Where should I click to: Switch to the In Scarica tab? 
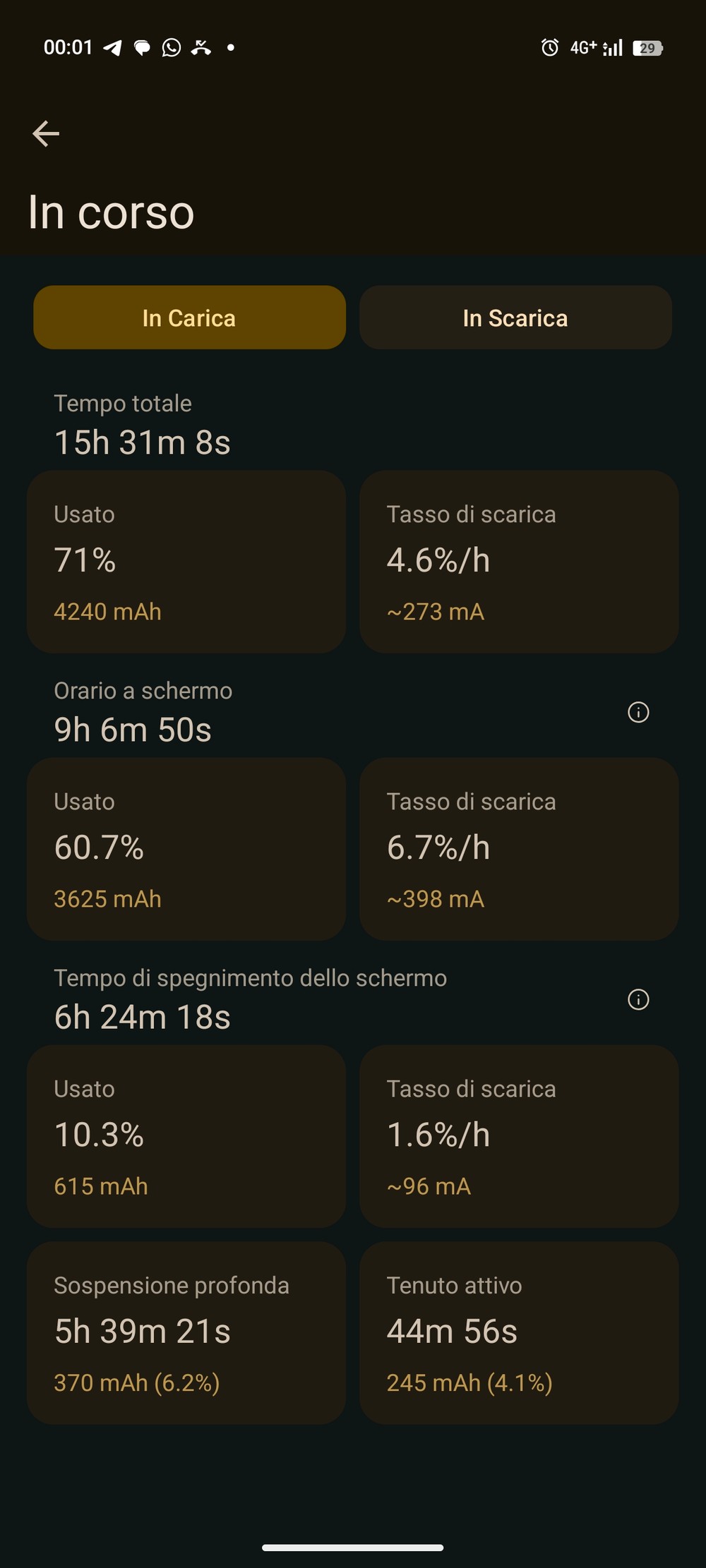[515, 318]
